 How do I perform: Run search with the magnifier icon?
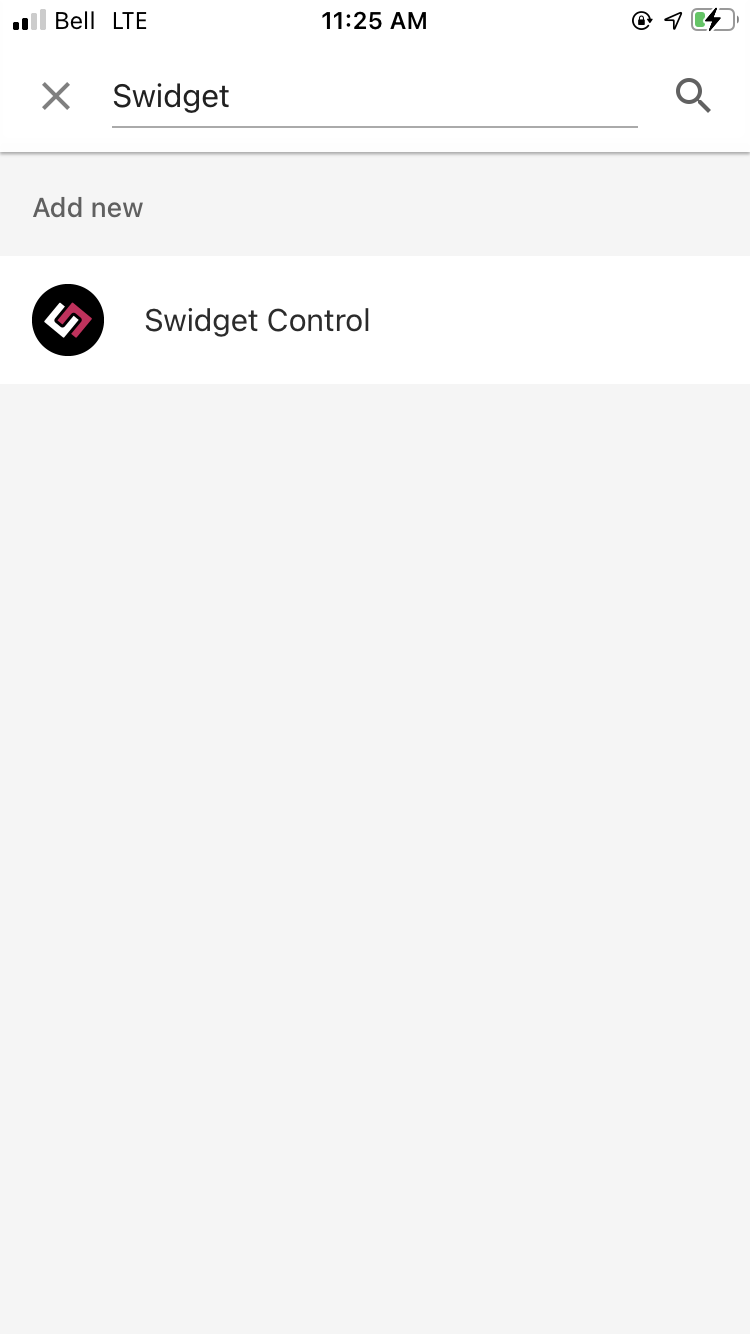click(x=693, y=96)
